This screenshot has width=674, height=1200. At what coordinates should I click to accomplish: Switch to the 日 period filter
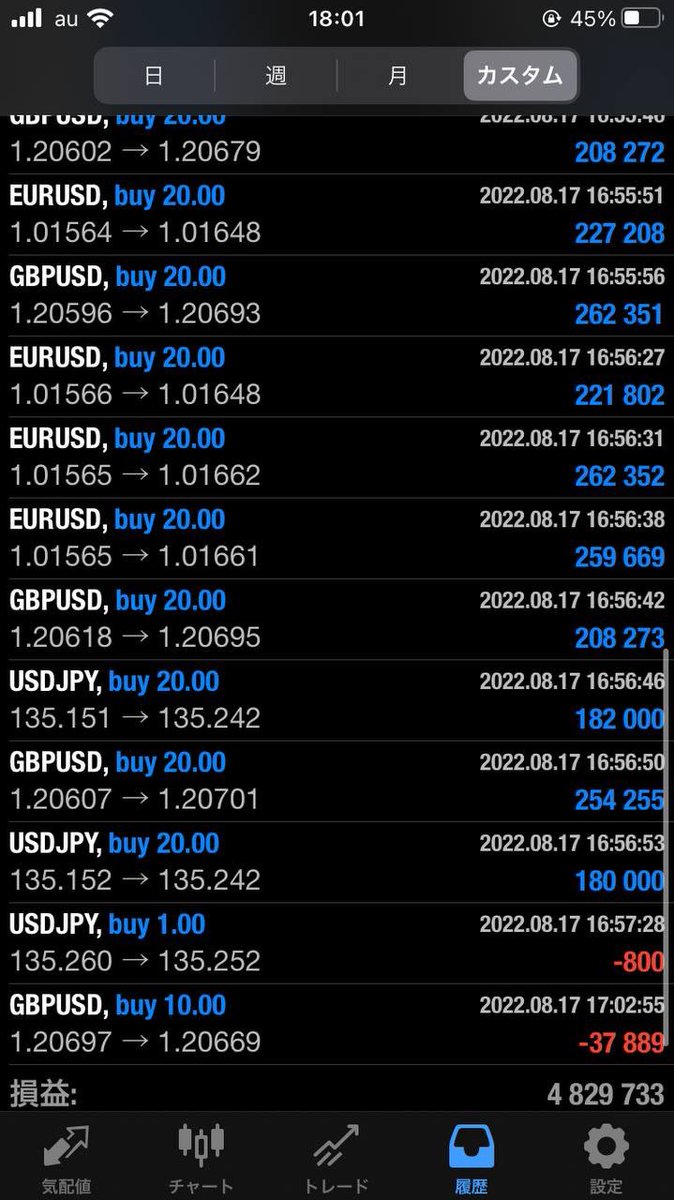click(154, 76)
